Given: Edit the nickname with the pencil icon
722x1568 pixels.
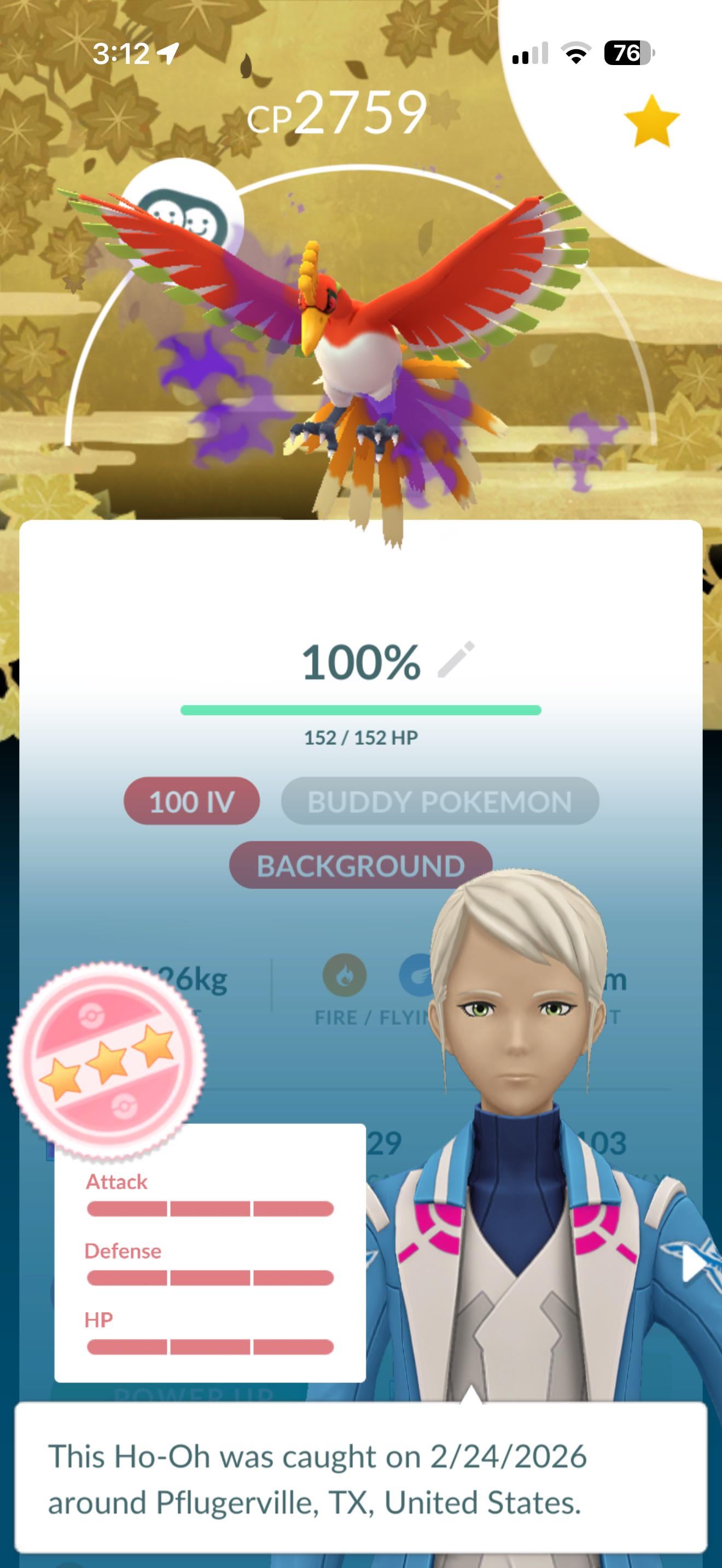Looking at the screenshot, I should click(x=456, y=660).
